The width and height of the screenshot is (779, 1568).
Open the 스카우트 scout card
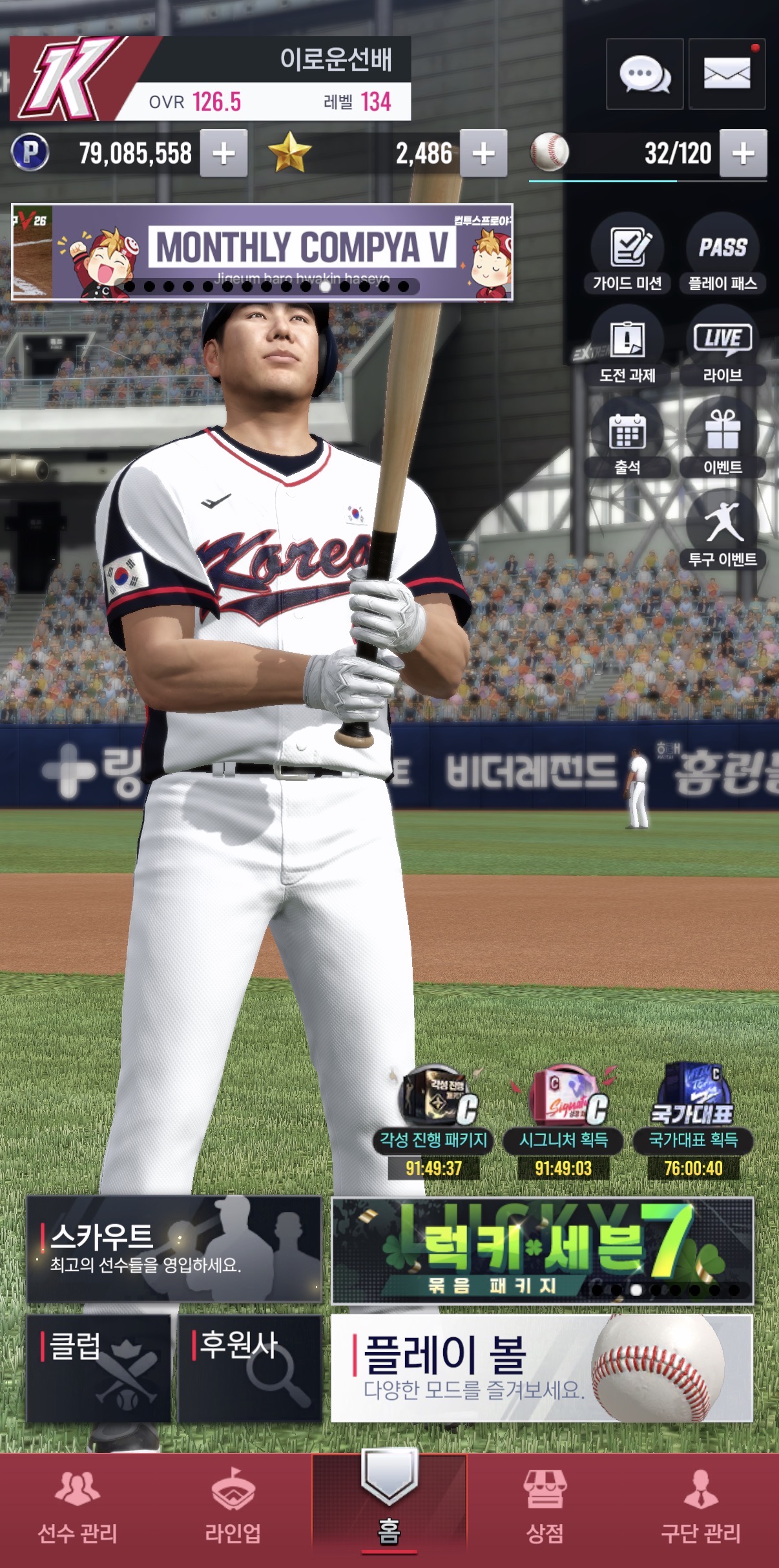[174, 1249]
